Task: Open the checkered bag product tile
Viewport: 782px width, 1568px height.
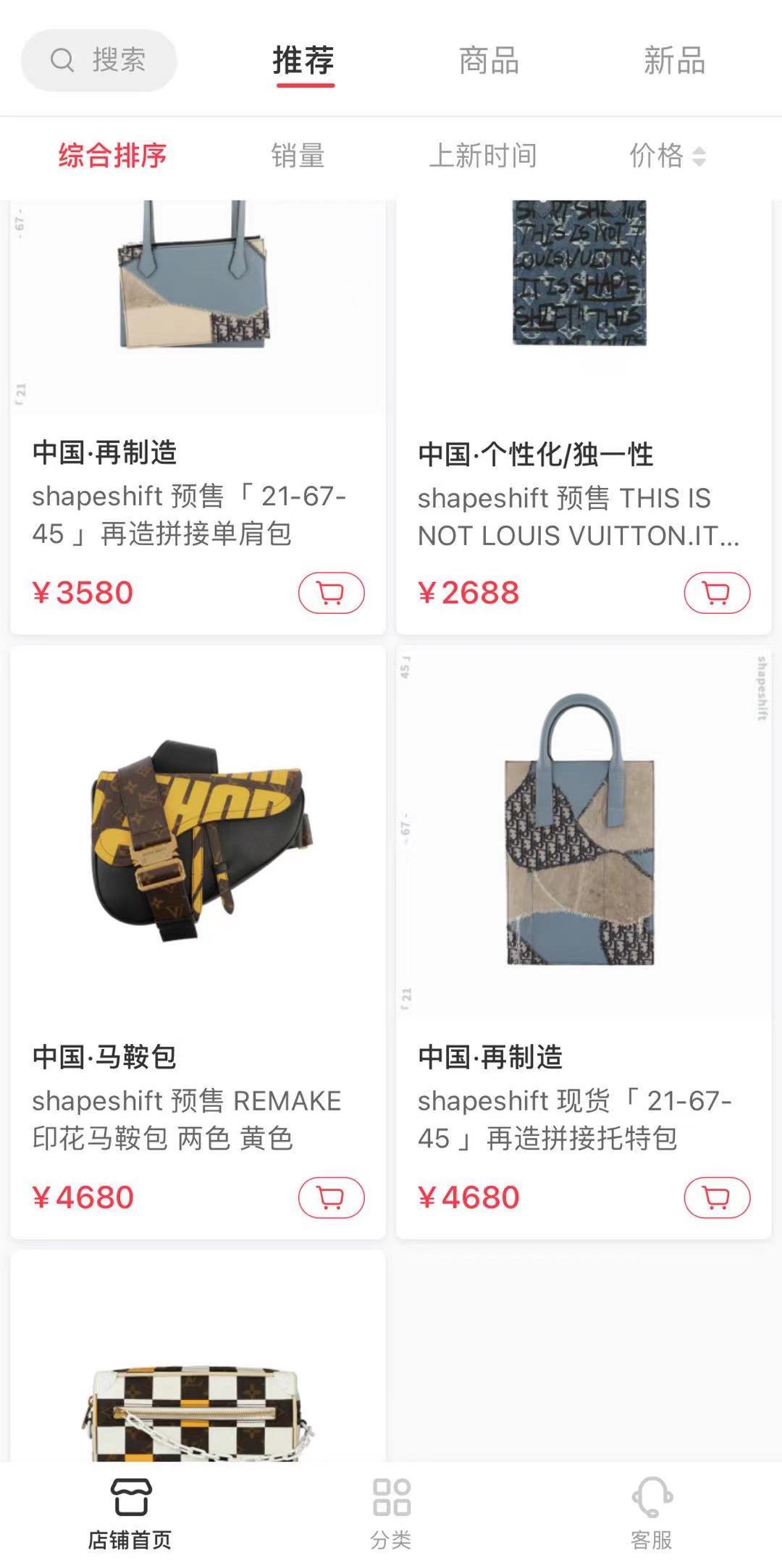Action: pos(197,1375)
